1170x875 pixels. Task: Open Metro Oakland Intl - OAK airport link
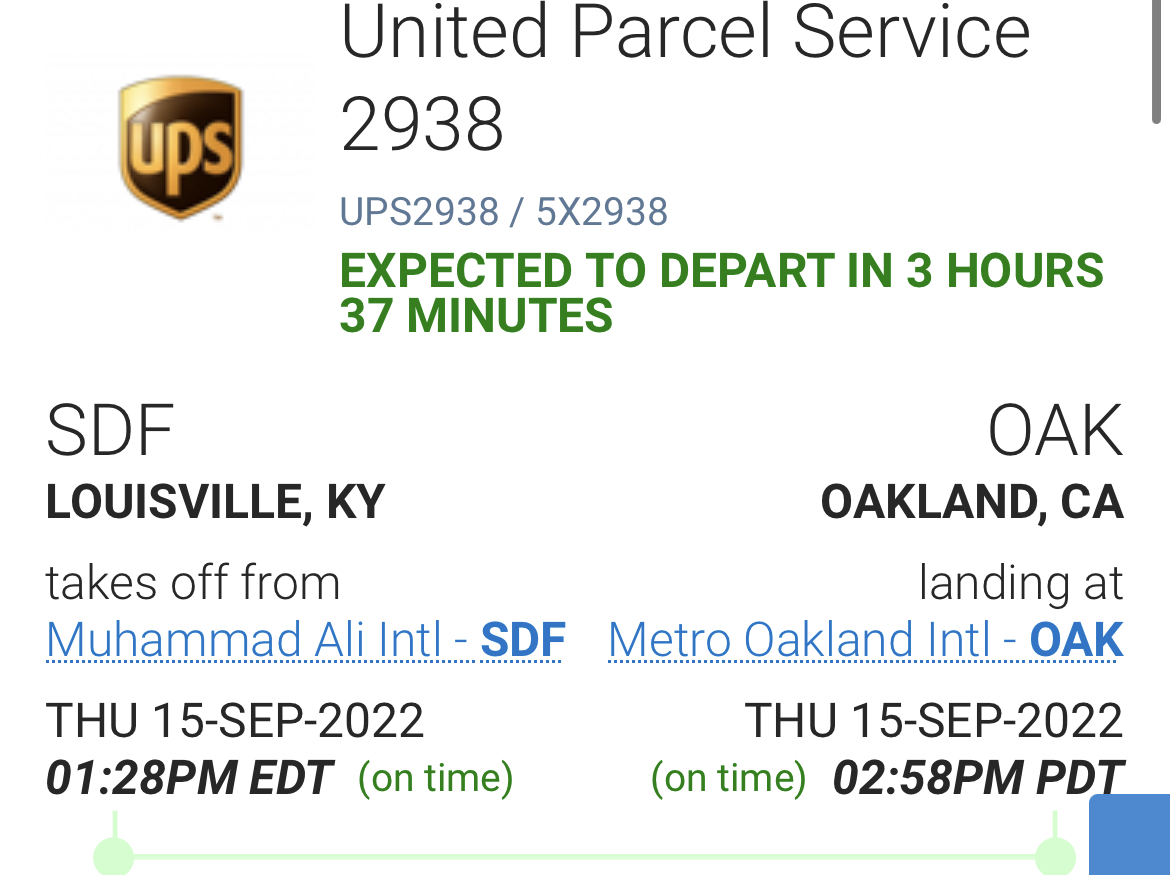pos(865,640)
